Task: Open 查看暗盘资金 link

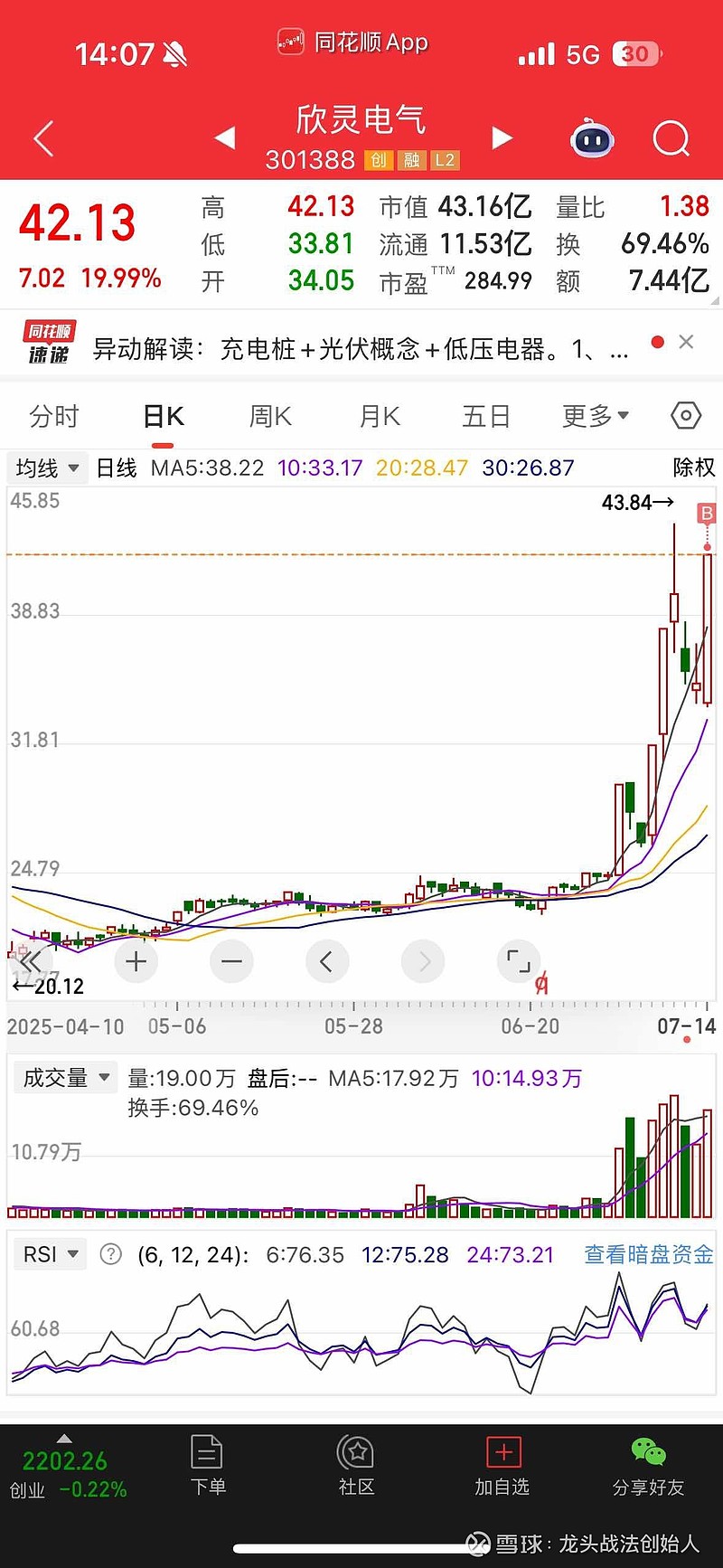Action: 648,1254
